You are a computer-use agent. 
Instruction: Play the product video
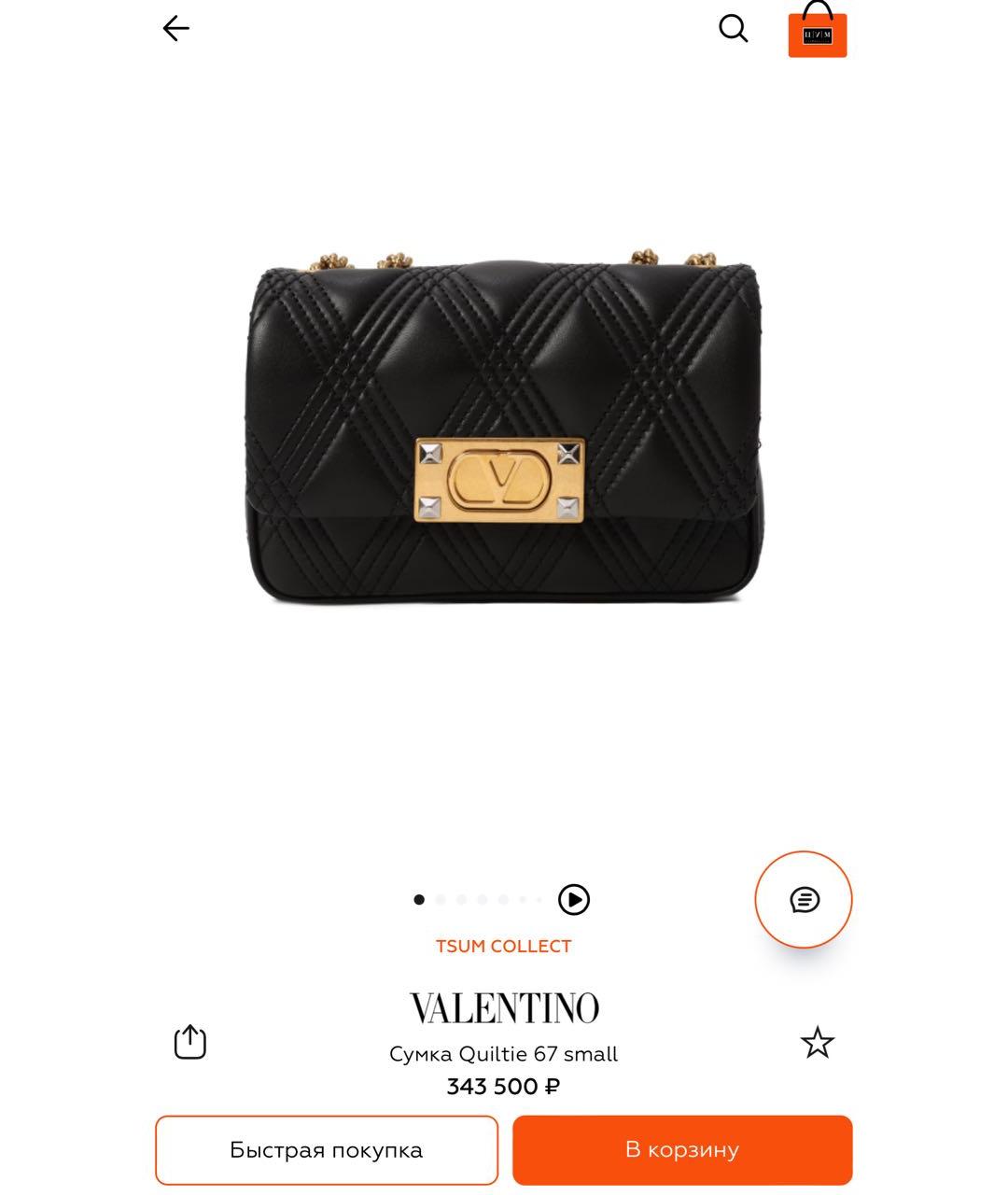coord(574,900)
